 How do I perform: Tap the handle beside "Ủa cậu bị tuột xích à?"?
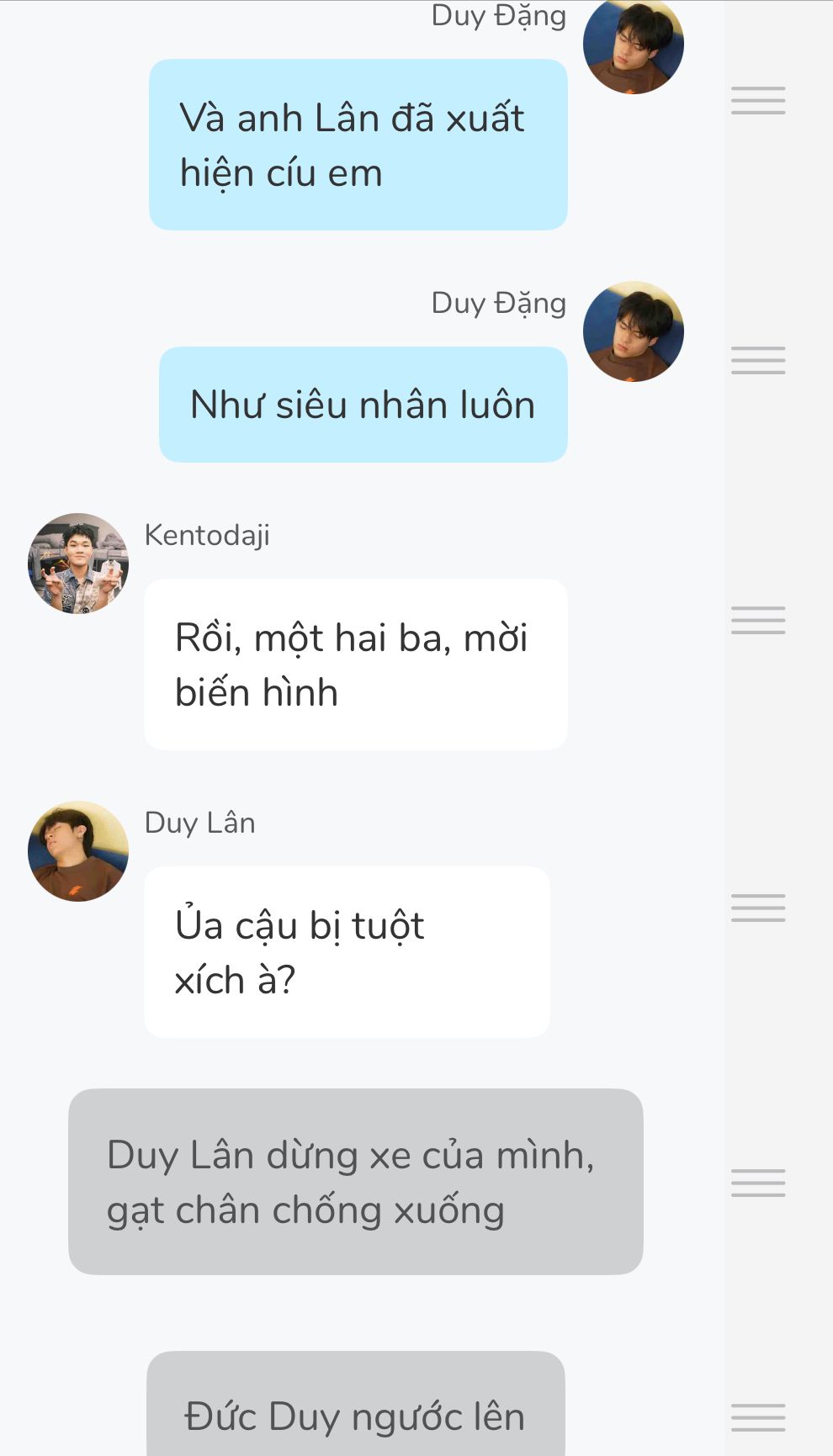point(758,908)
